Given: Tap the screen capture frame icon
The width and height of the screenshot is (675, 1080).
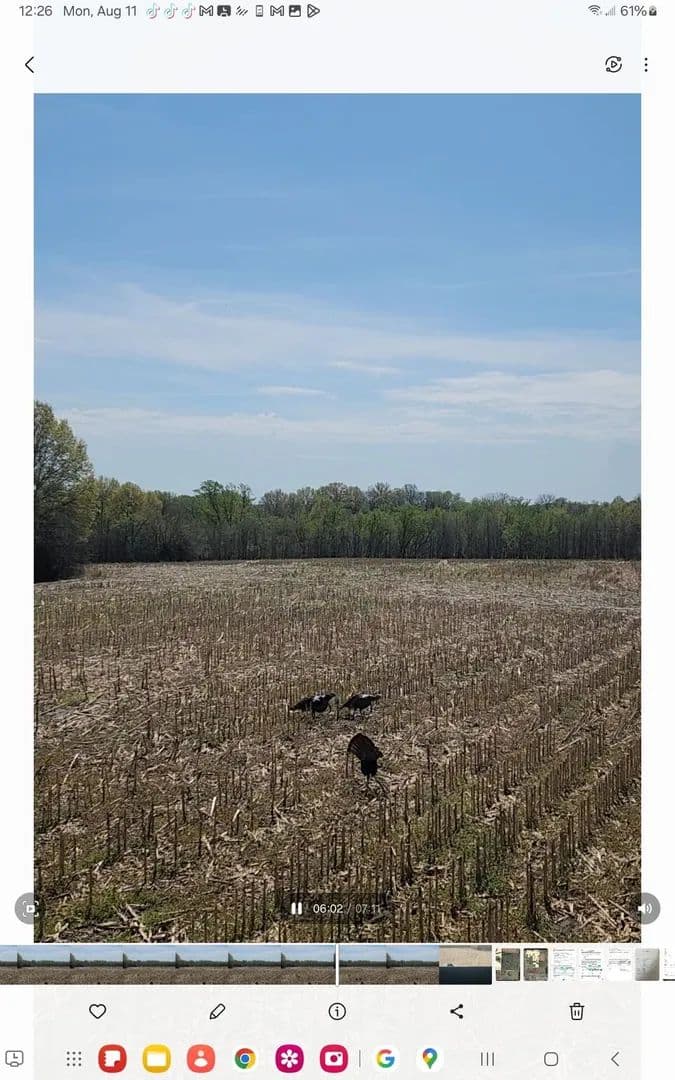Looking at the screenshot, I should 29,908.
